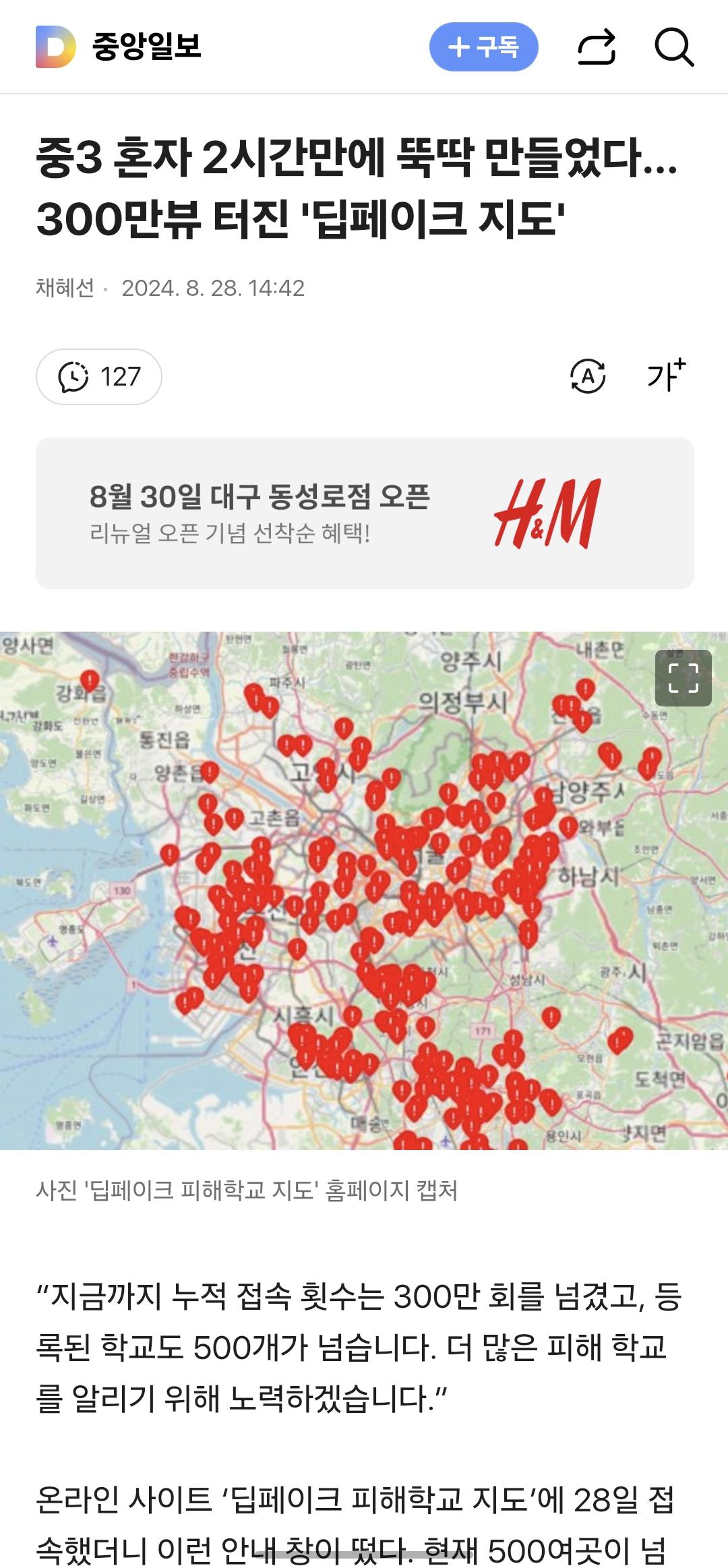
Task: View the deepfake map photo
Action: click(364, 890)
